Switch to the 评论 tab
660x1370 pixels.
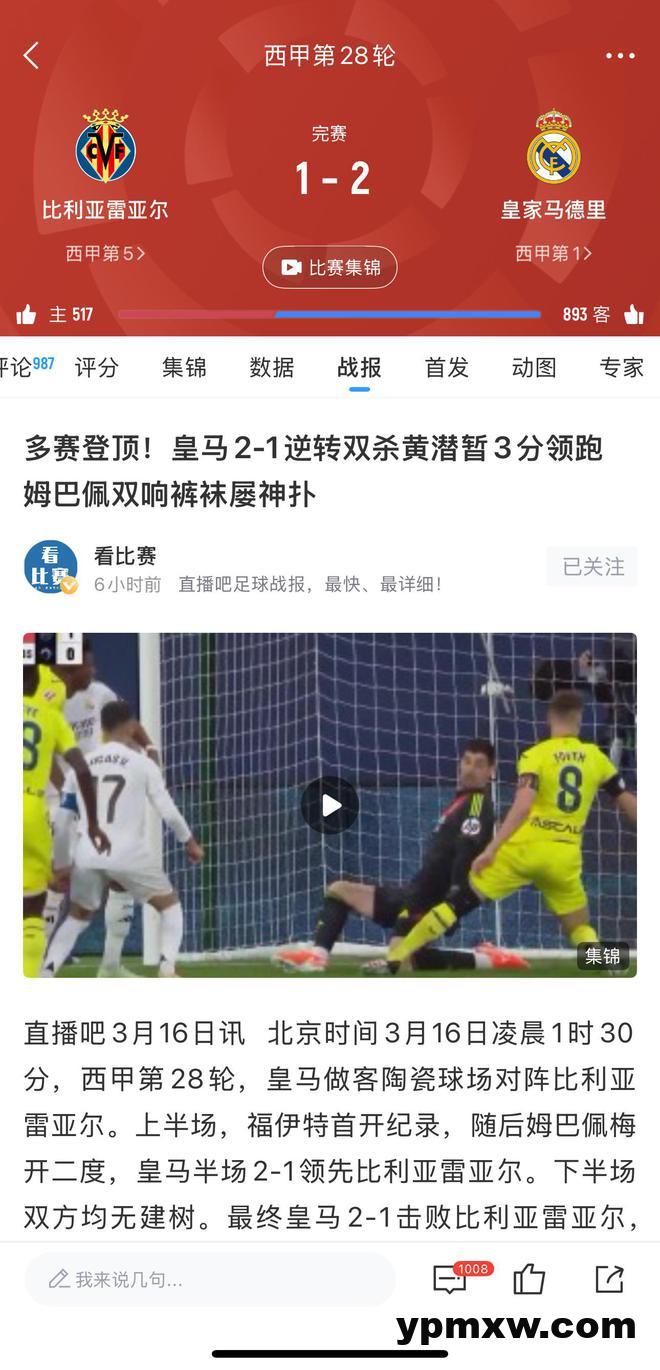pos(20,367)
